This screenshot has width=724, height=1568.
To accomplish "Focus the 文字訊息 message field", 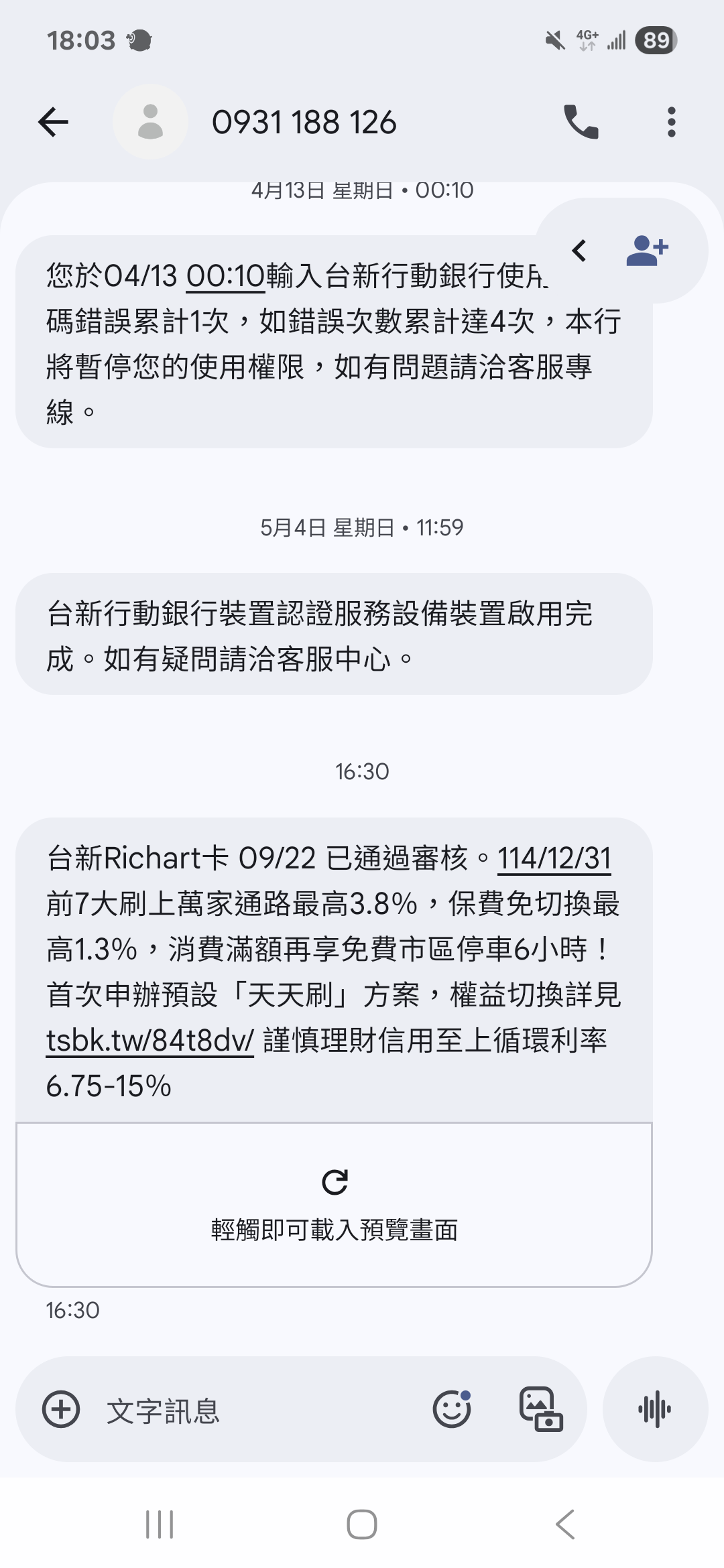I will click(x=255, y=1411).
